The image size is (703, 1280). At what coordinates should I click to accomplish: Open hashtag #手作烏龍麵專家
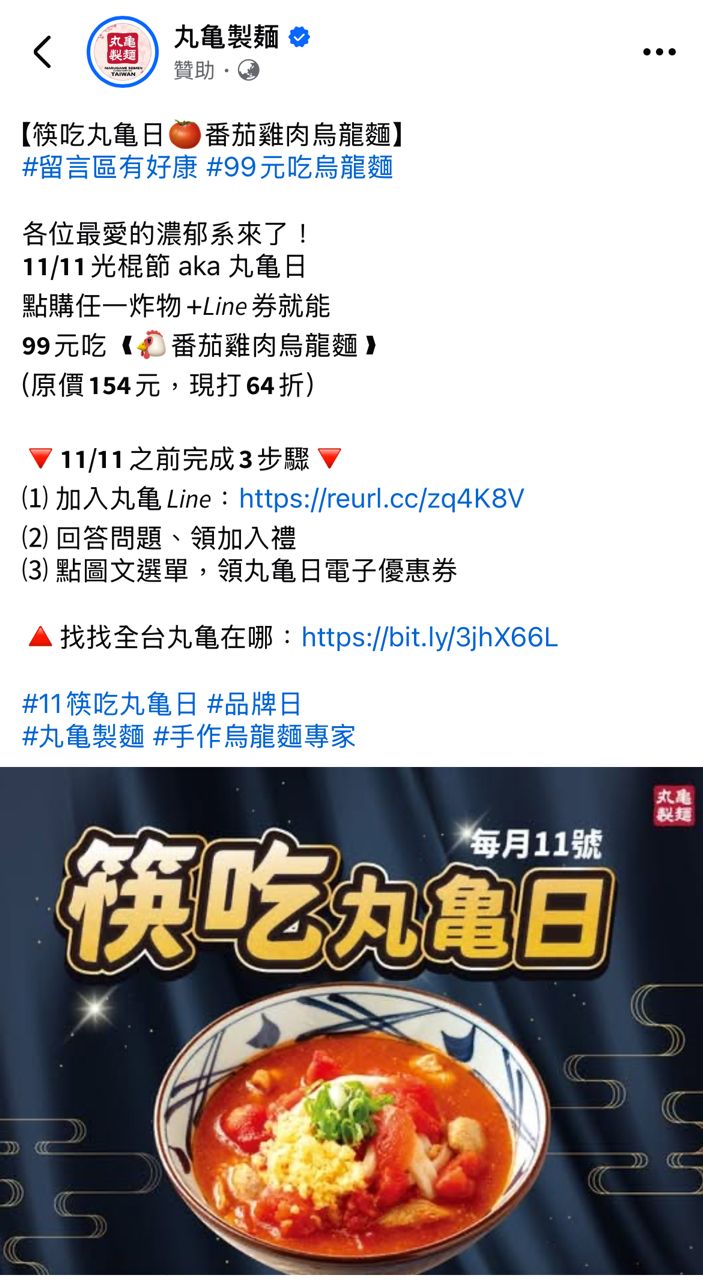[x=254, y=737]
